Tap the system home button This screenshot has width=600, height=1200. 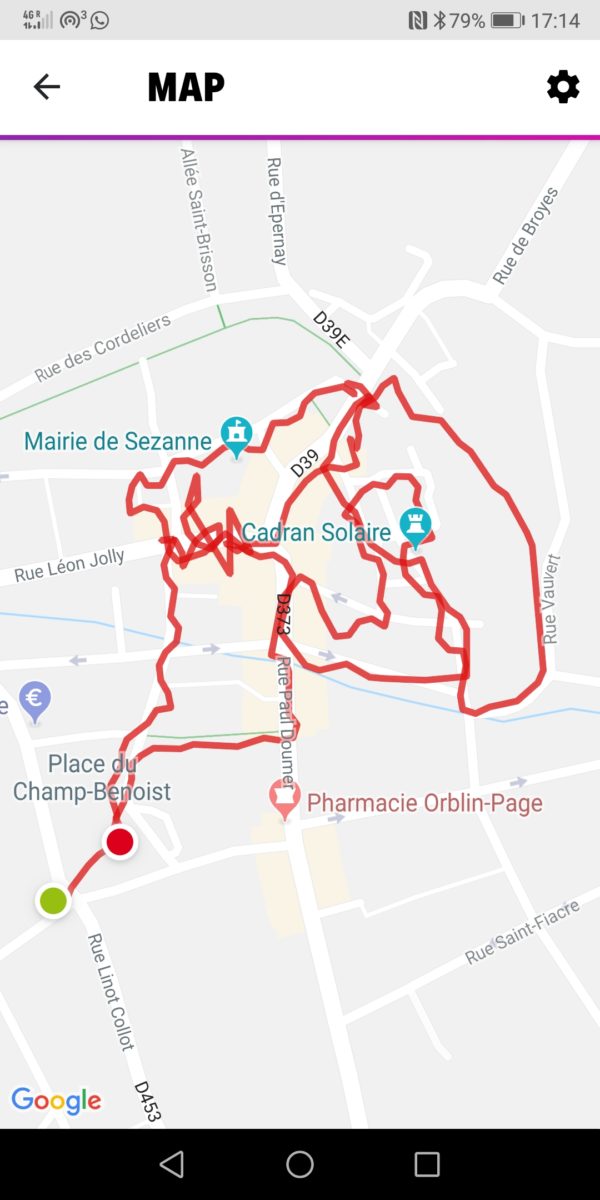pyautogui.click(x=300, y=1164)
